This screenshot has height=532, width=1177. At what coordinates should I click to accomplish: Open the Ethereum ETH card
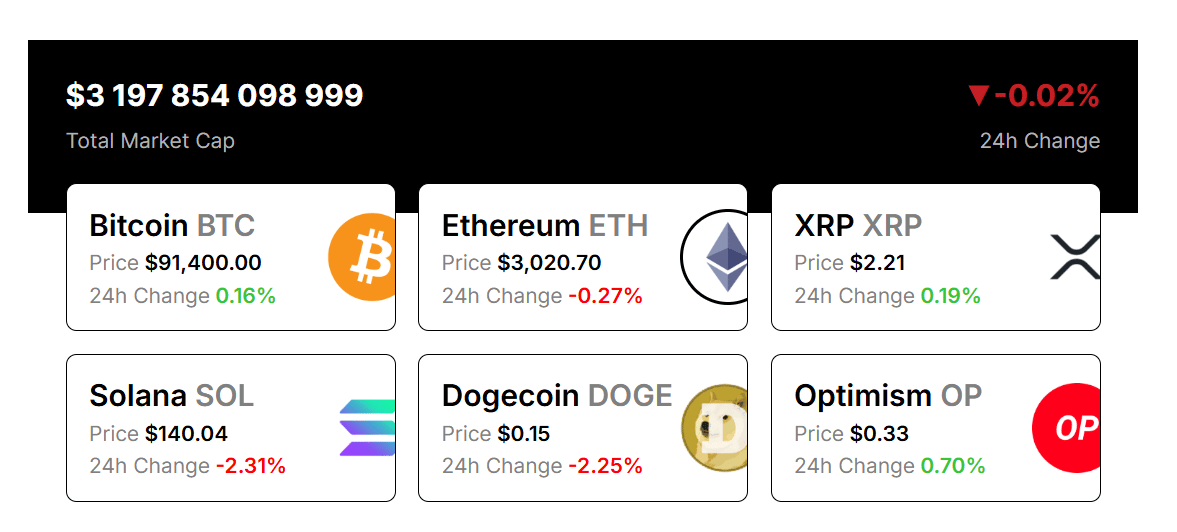(582, 257)
